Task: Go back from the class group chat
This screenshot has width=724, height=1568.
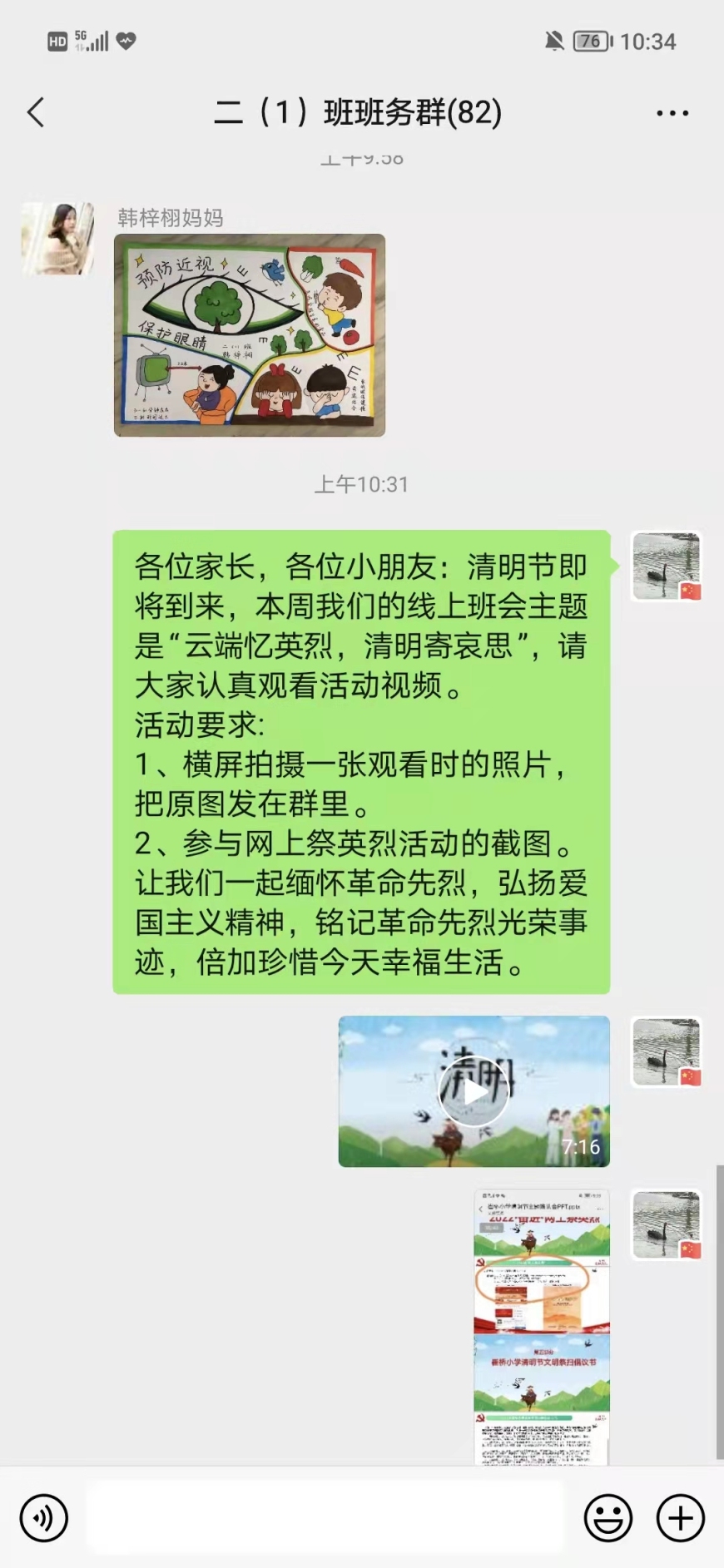Action: (36, 112)
